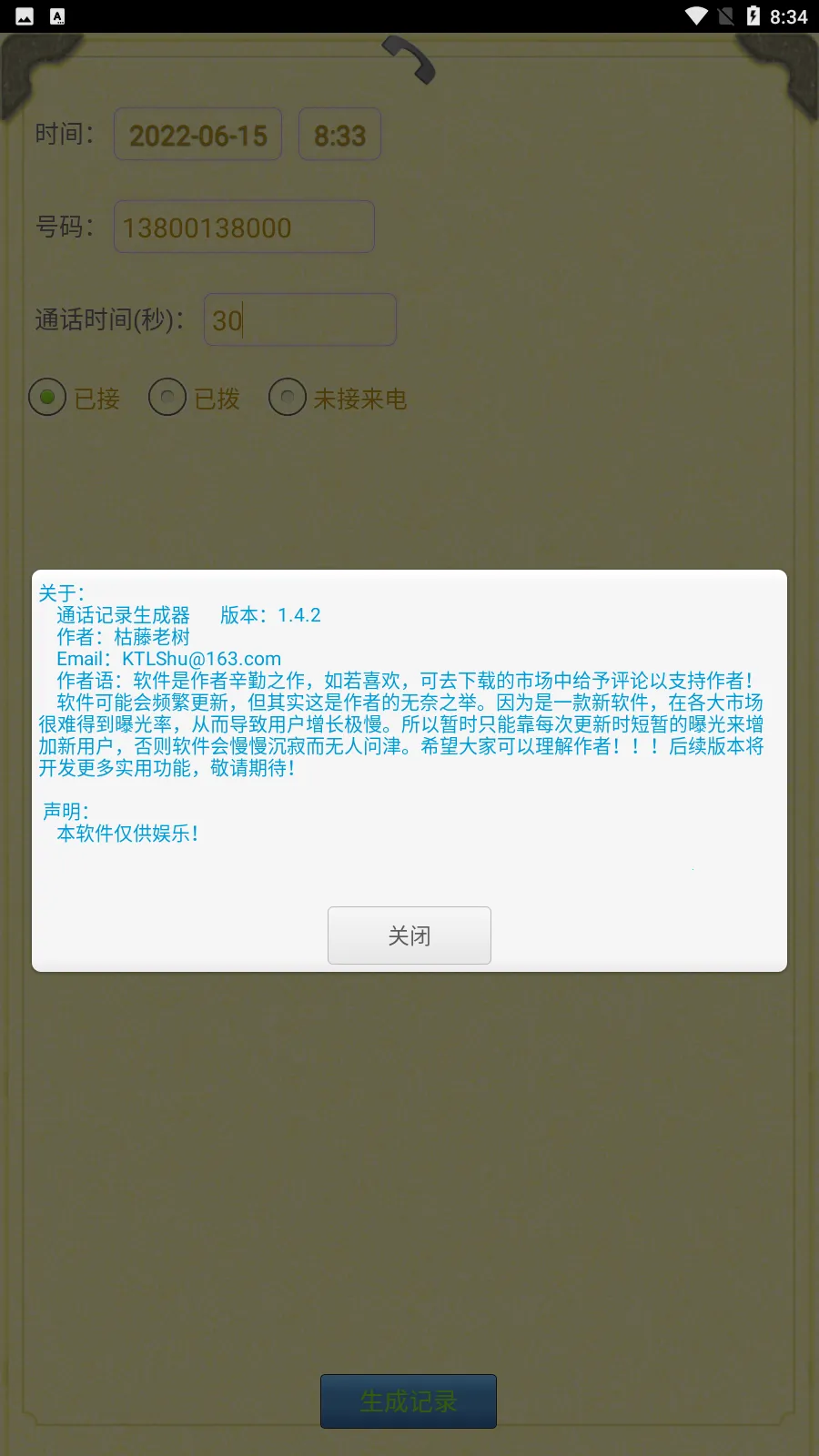Viewport: 819px width, 1456px height.
Task: Tap the 生成记录 button
Action: 409,1400
